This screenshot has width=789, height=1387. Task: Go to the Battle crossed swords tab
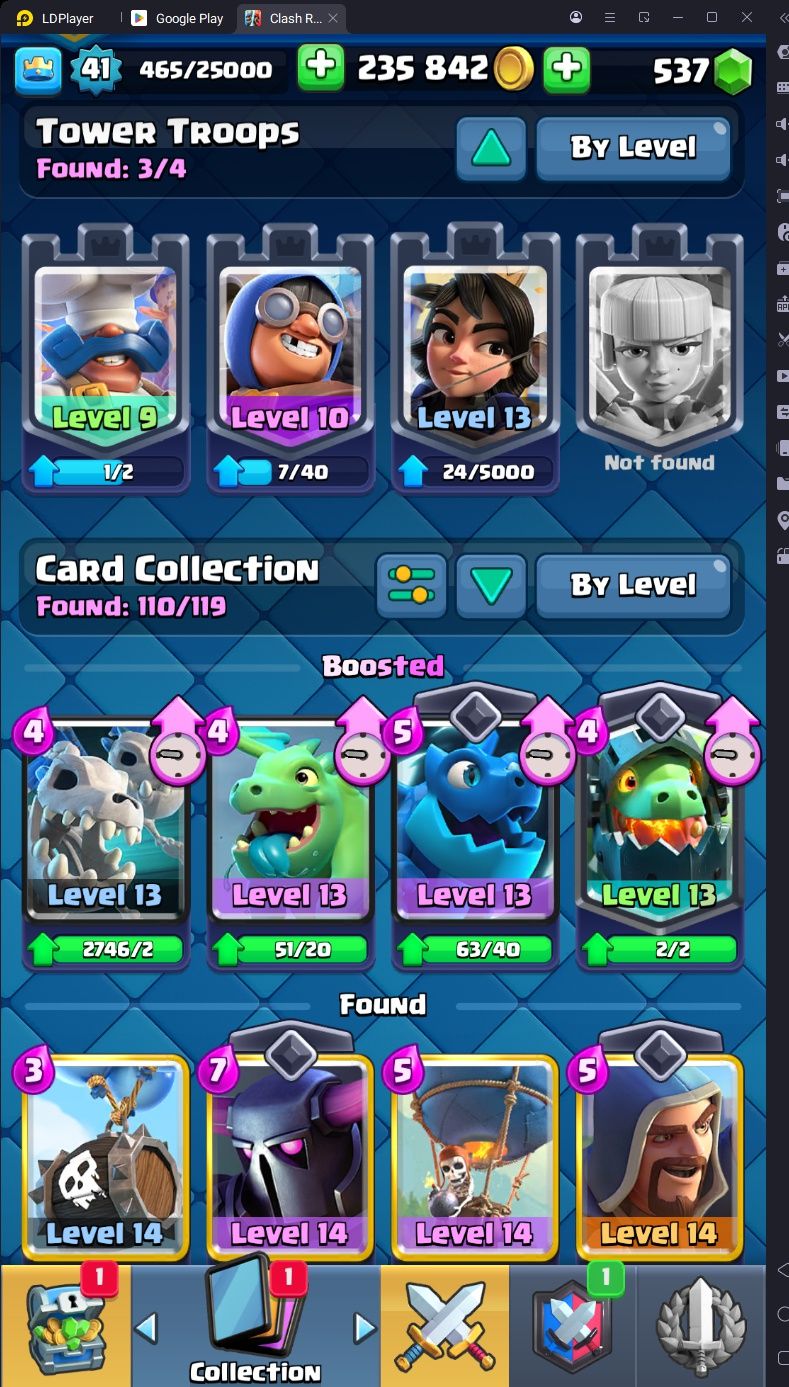click(x=444, y=1326)
